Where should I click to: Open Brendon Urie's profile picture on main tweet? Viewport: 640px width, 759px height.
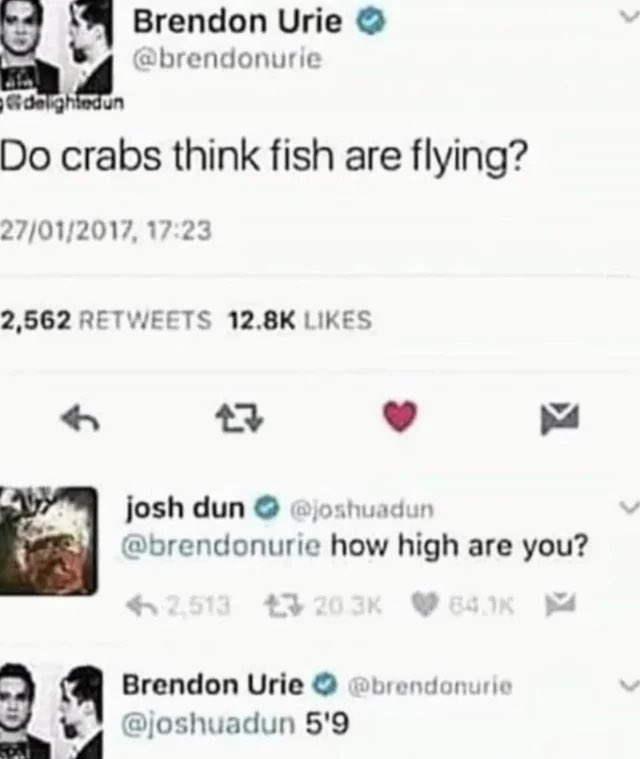click(x=55, y=45)
